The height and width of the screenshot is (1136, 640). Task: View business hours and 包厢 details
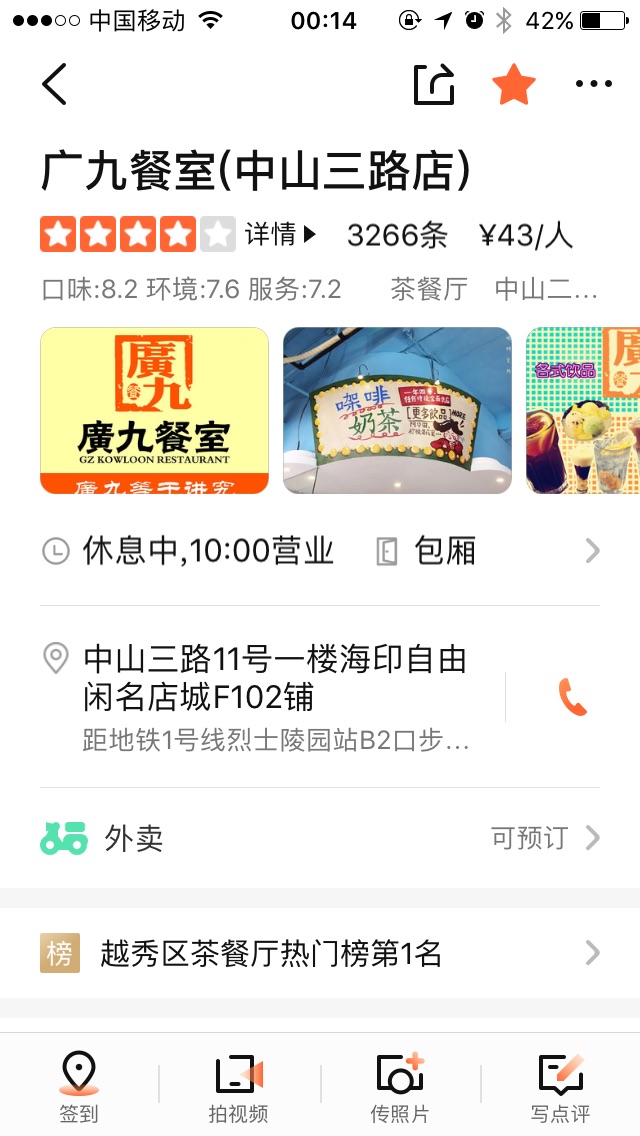point(320,551)
